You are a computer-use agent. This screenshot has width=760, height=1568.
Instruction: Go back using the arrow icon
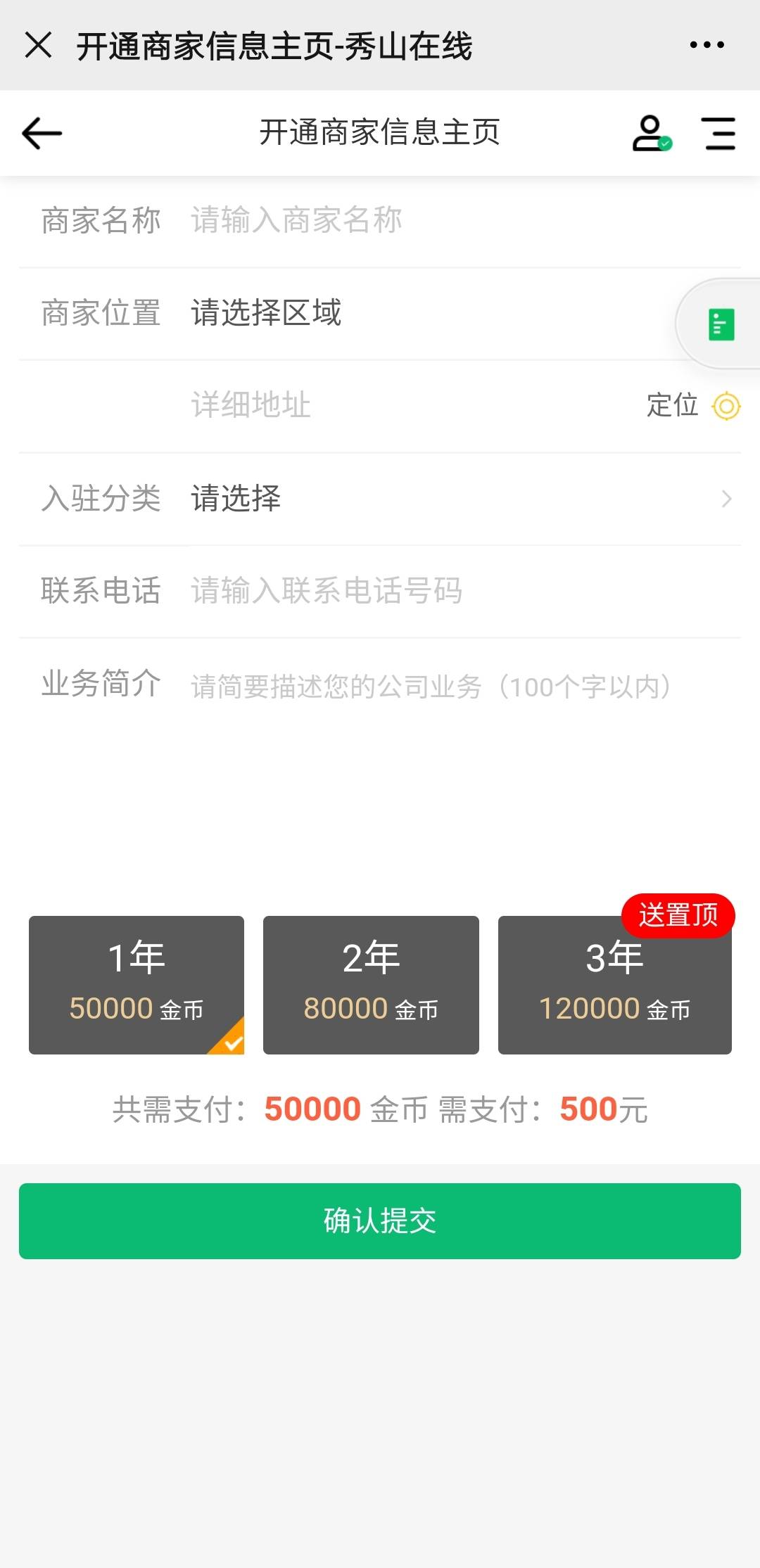[x=42, y=133]
